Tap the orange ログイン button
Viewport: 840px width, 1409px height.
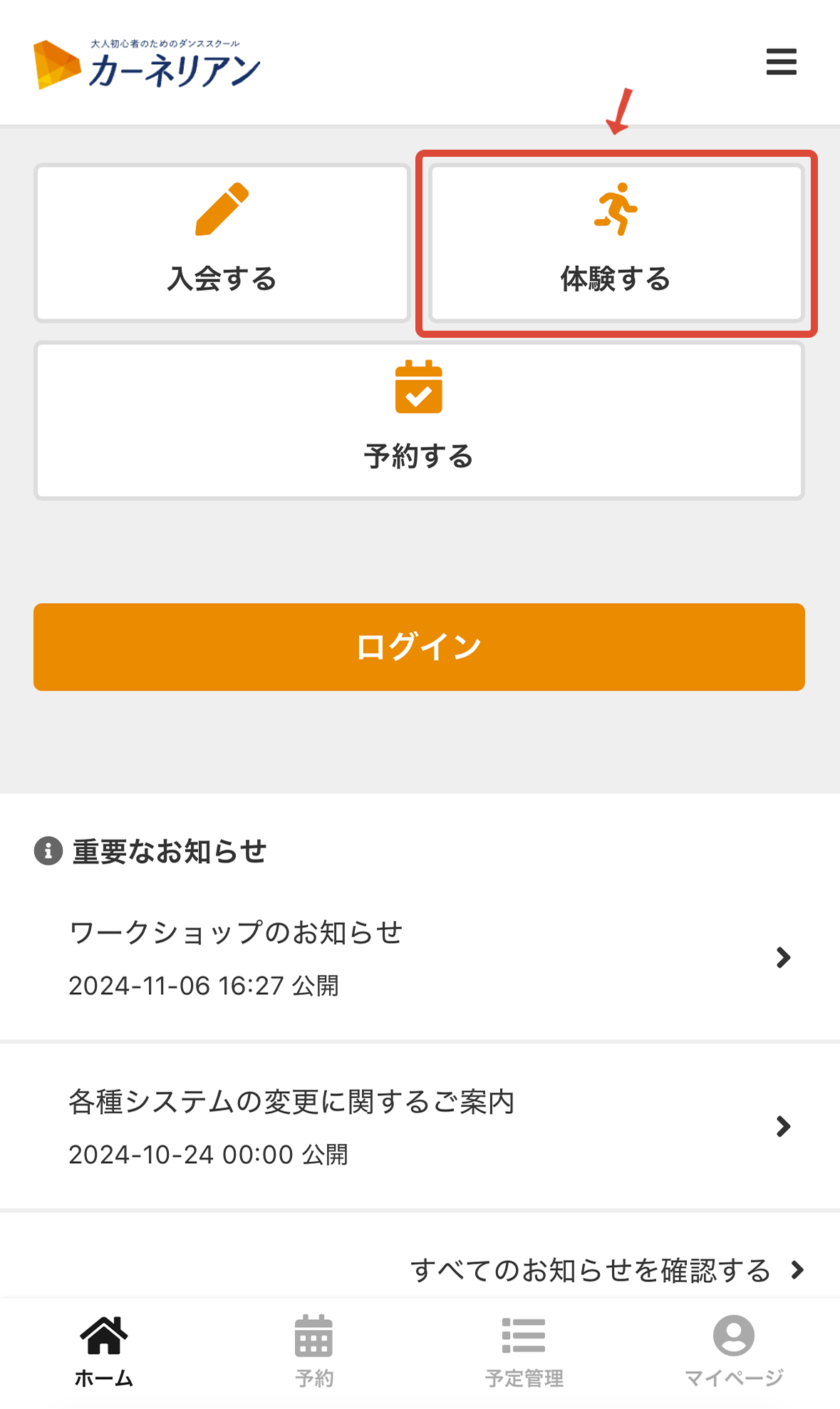pyautogui.click(x=419, y=647)
